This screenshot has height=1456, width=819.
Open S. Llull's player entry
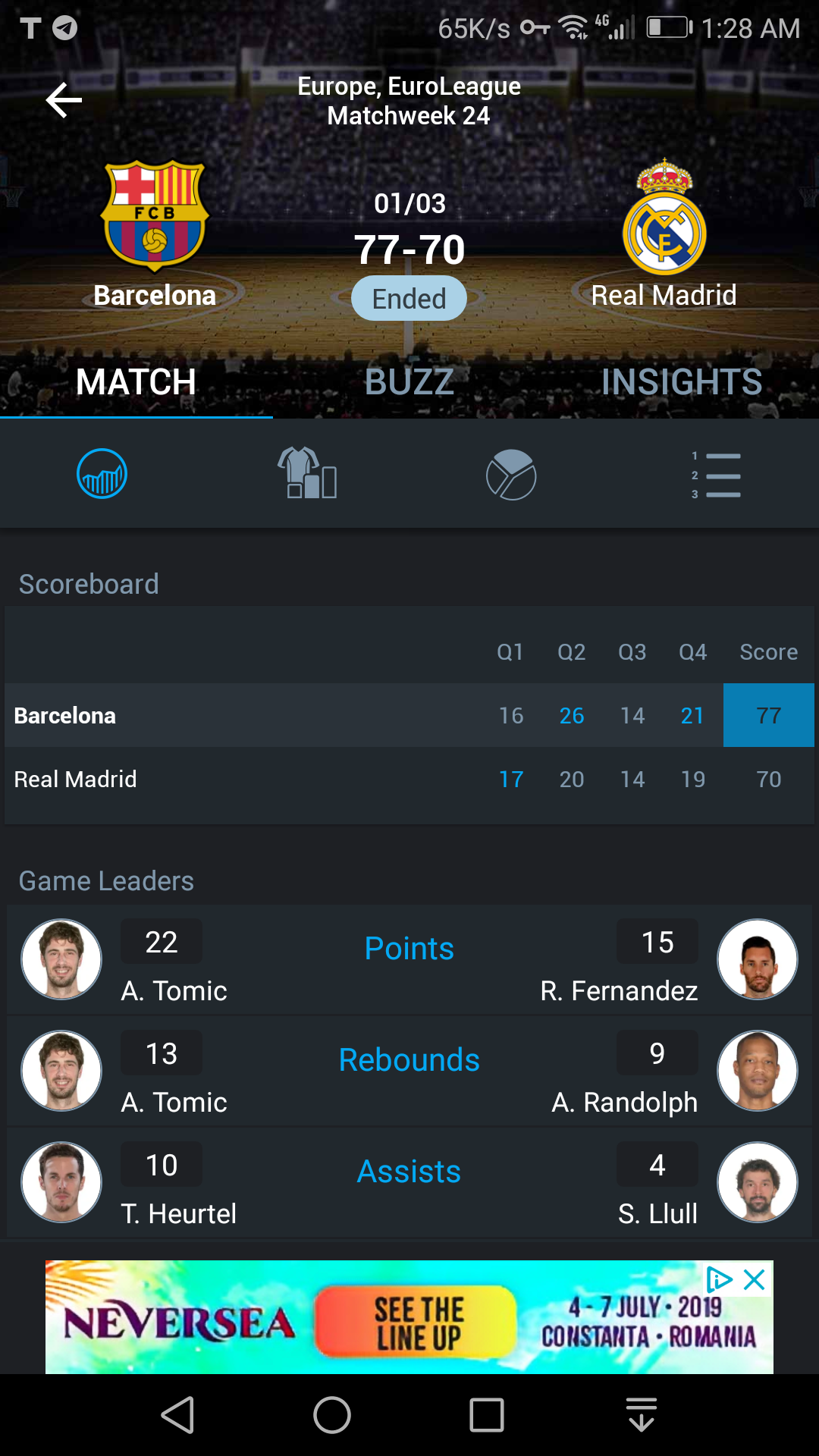click(707, 1183)
